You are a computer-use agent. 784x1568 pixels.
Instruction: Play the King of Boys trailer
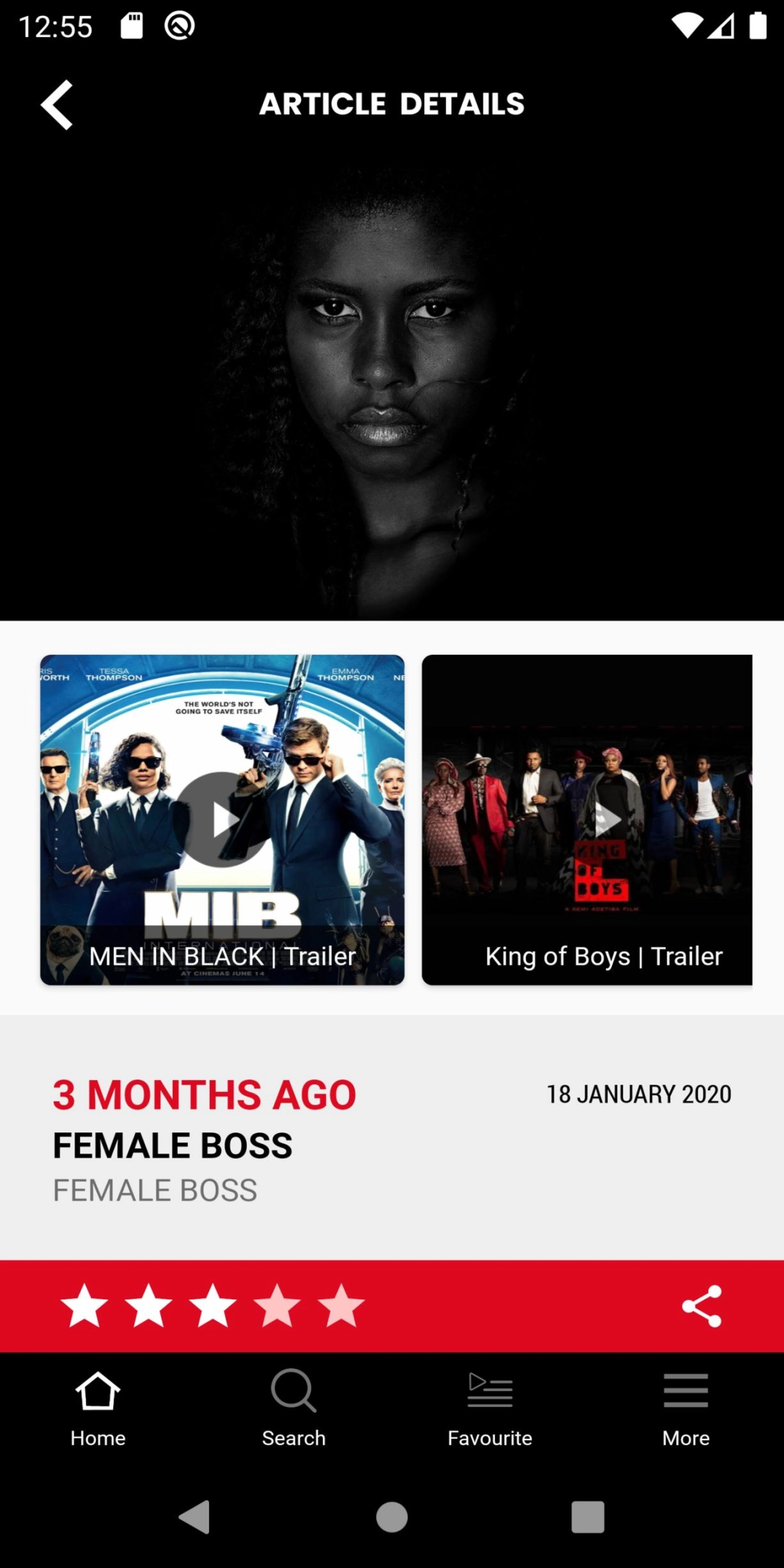click(604, 820)
